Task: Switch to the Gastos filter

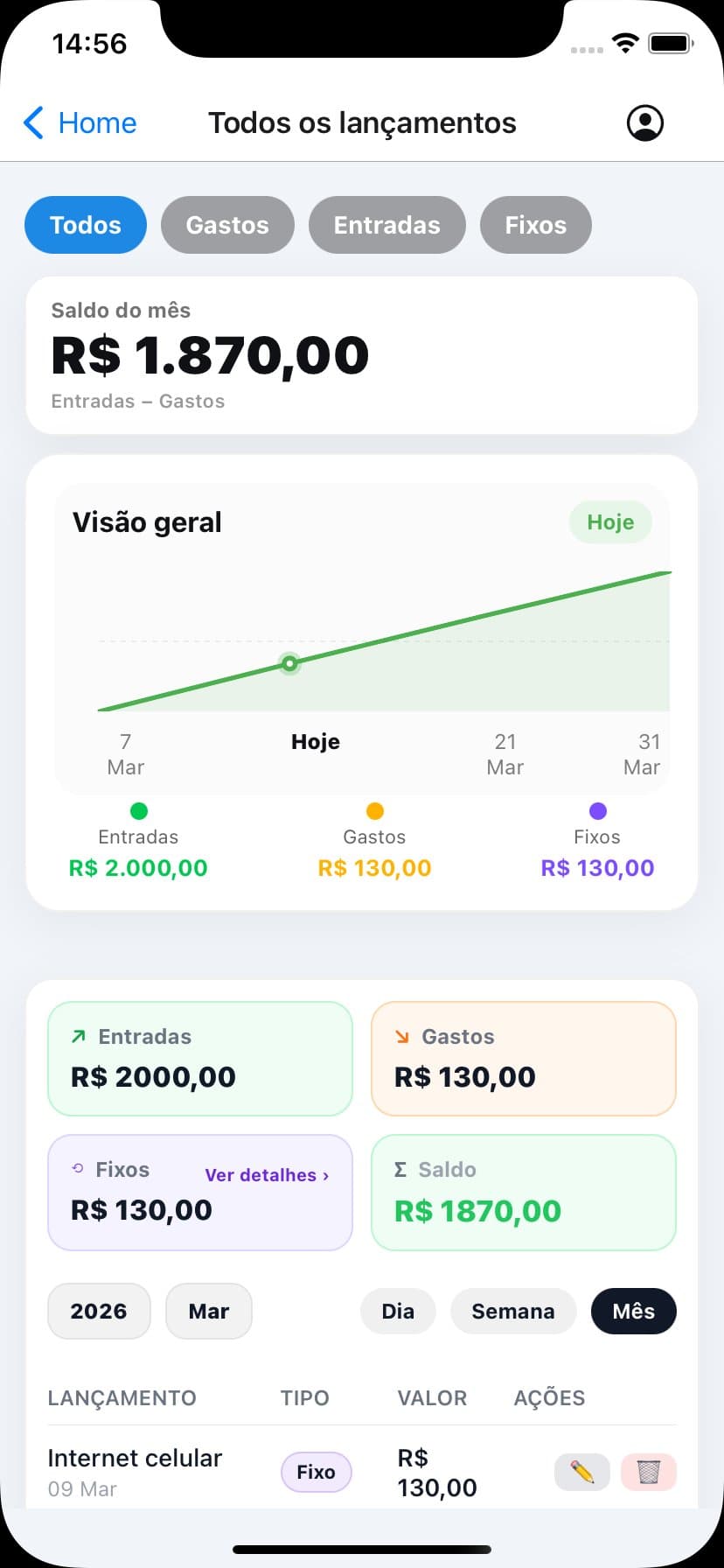Action: 227,225
